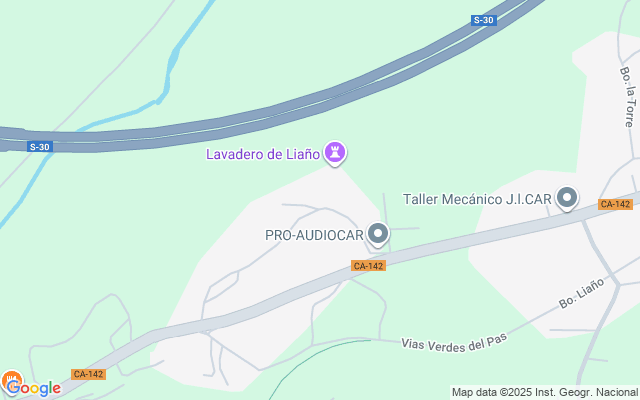Tap the Taller Mecánico J.I.CAR marker
Viewport: 640px width, 400px height.
pyautogui.click(x=567, y=198)
